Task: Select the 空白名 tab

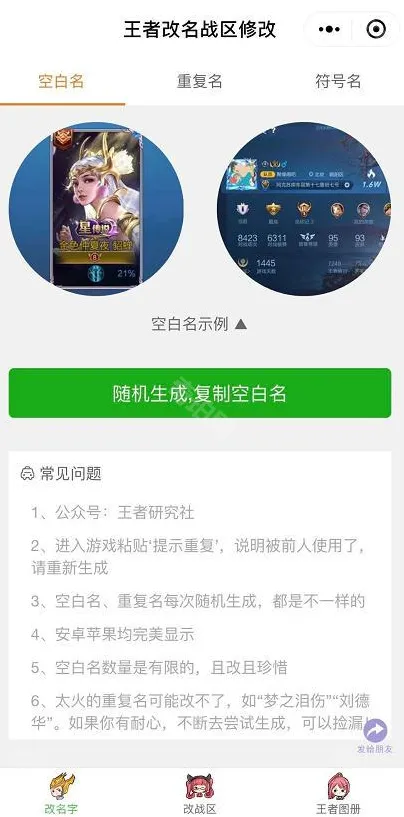Action: (61, 81)
